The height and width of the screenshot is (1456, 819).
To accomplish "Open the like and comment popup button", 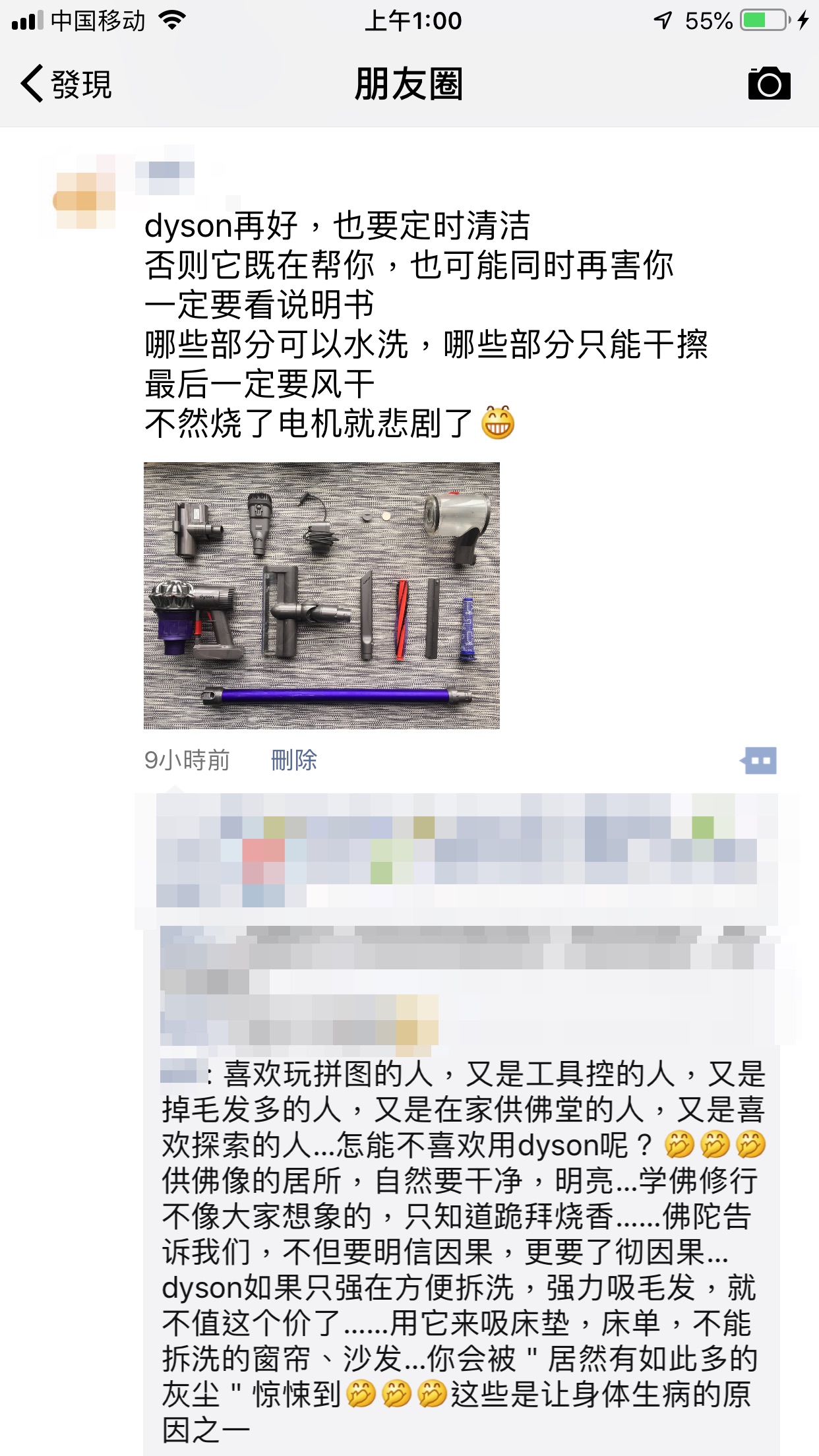I will [x=759, y=760].
